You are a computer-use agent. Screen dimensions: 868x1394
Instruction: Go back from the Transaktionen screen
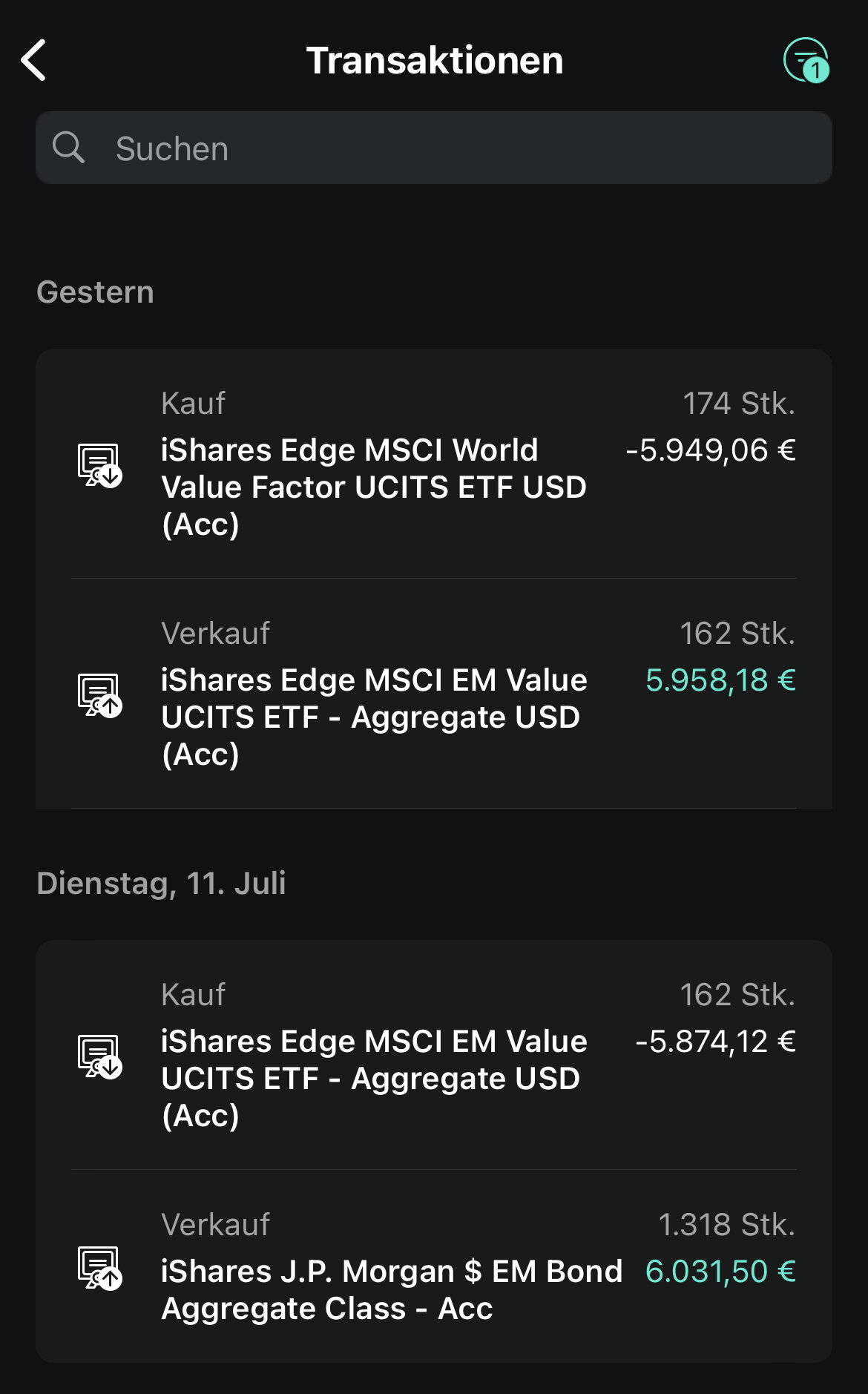[x=34, y=60]
